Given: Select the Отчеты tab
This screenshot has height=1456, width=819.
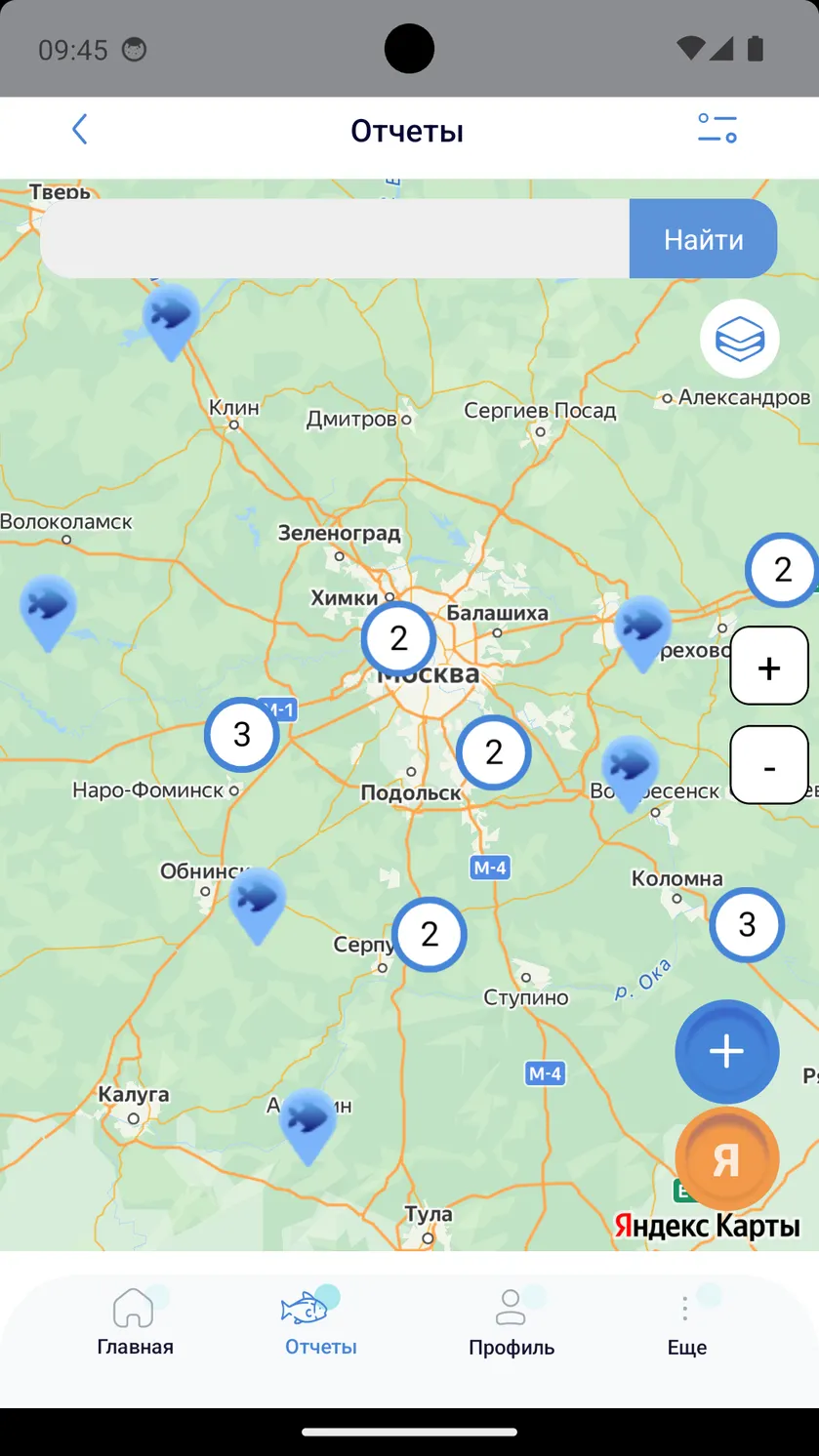Looking at the screenshot, I should (320, 1323).
